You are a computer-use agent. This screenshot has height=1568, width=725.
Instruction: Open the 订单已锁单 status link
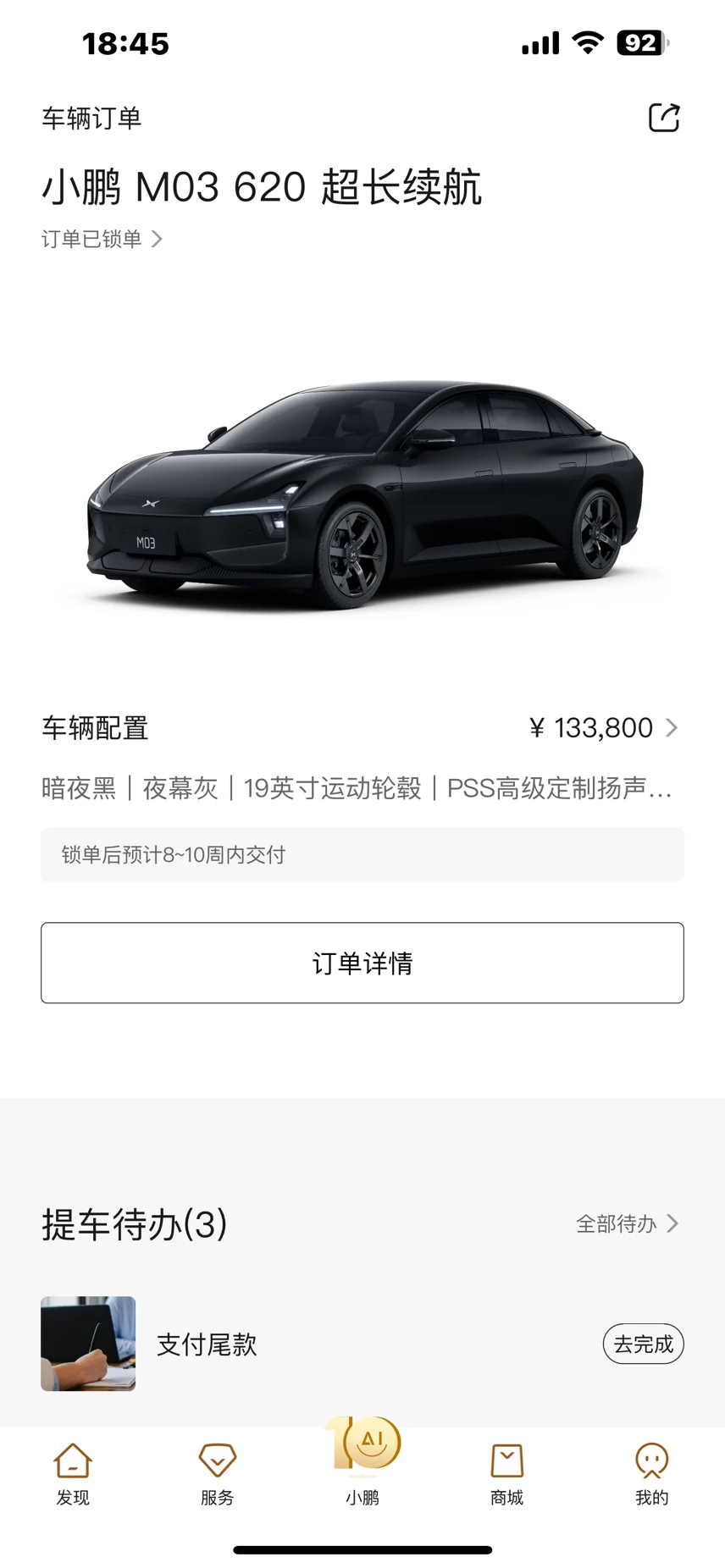click(102, 240)
